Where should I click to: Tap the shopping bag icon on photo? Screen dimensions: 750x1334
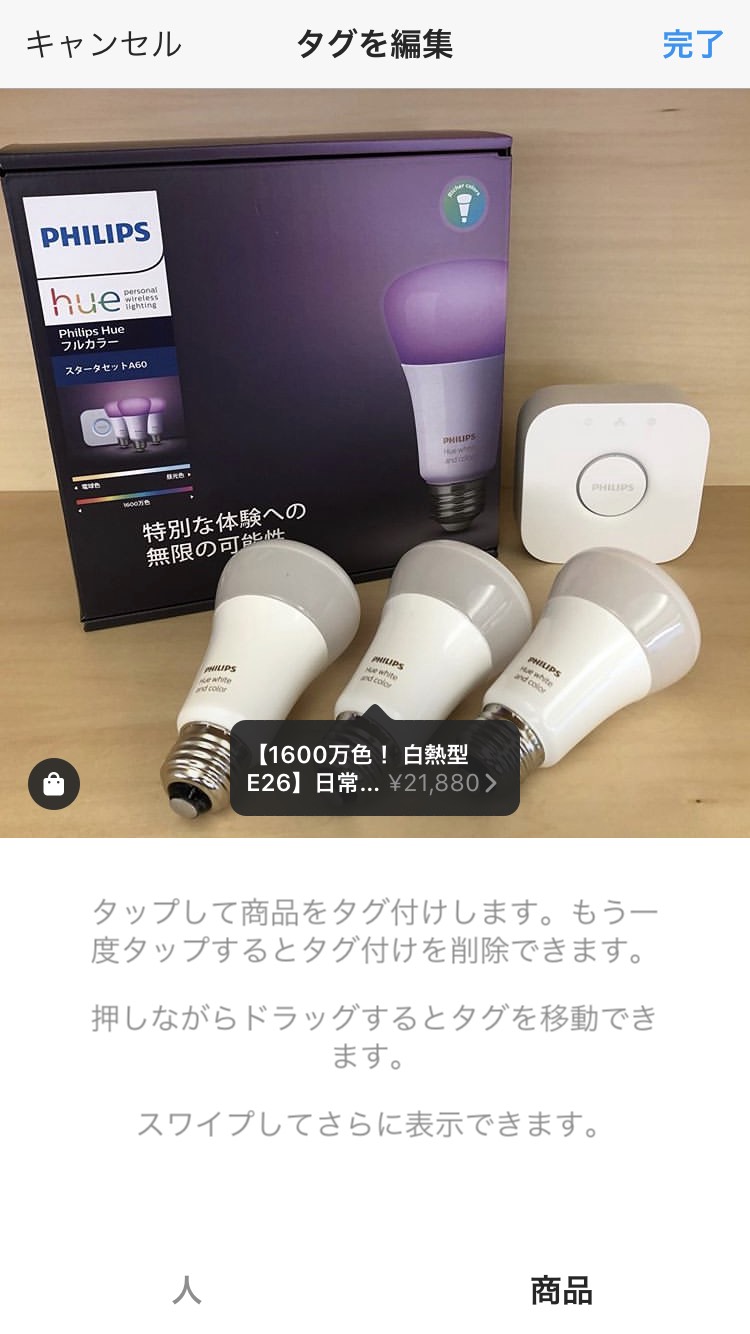coord(54,784)
